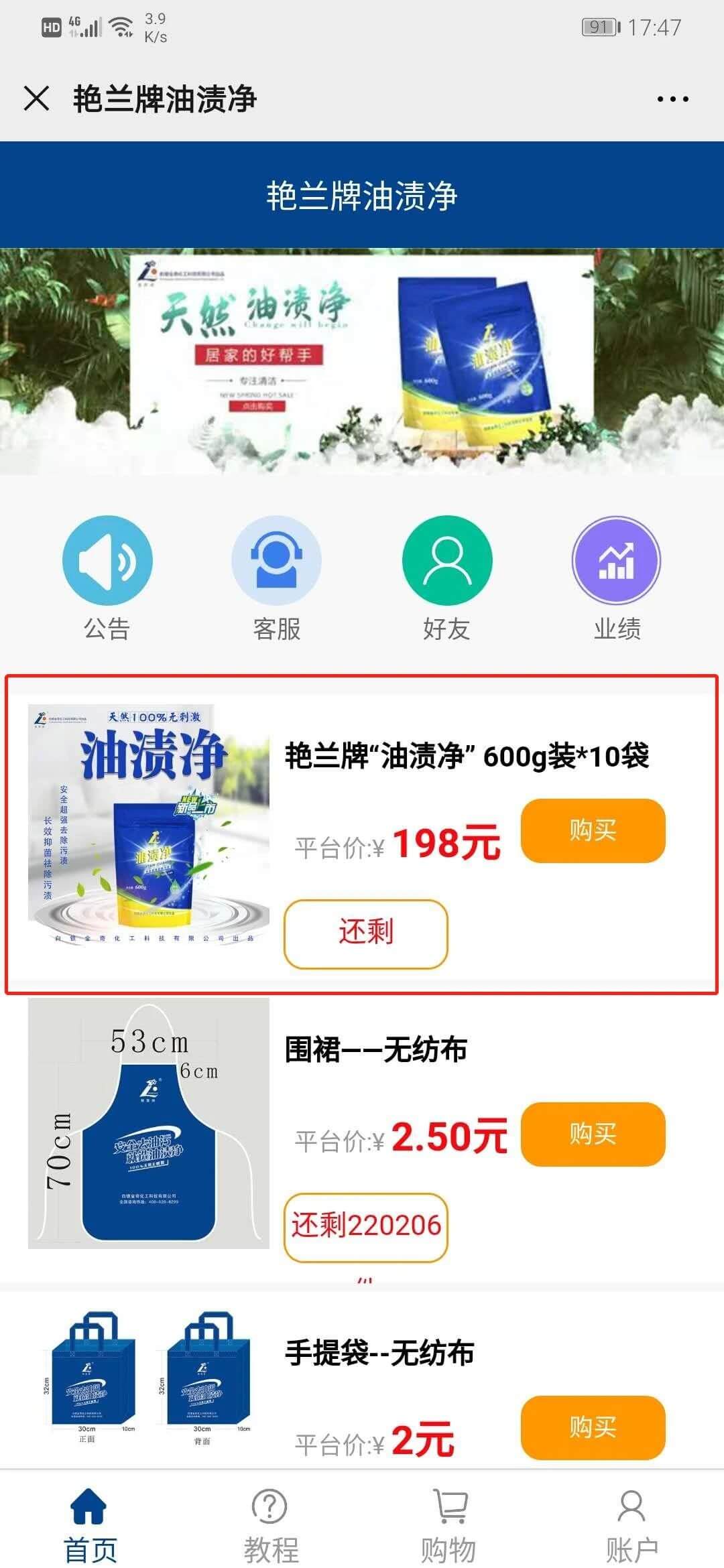Tap the 还剩220206 stock badge
Image resolution: width=724 pixels, height=1568 pixels.
(x=365, y=1227)
